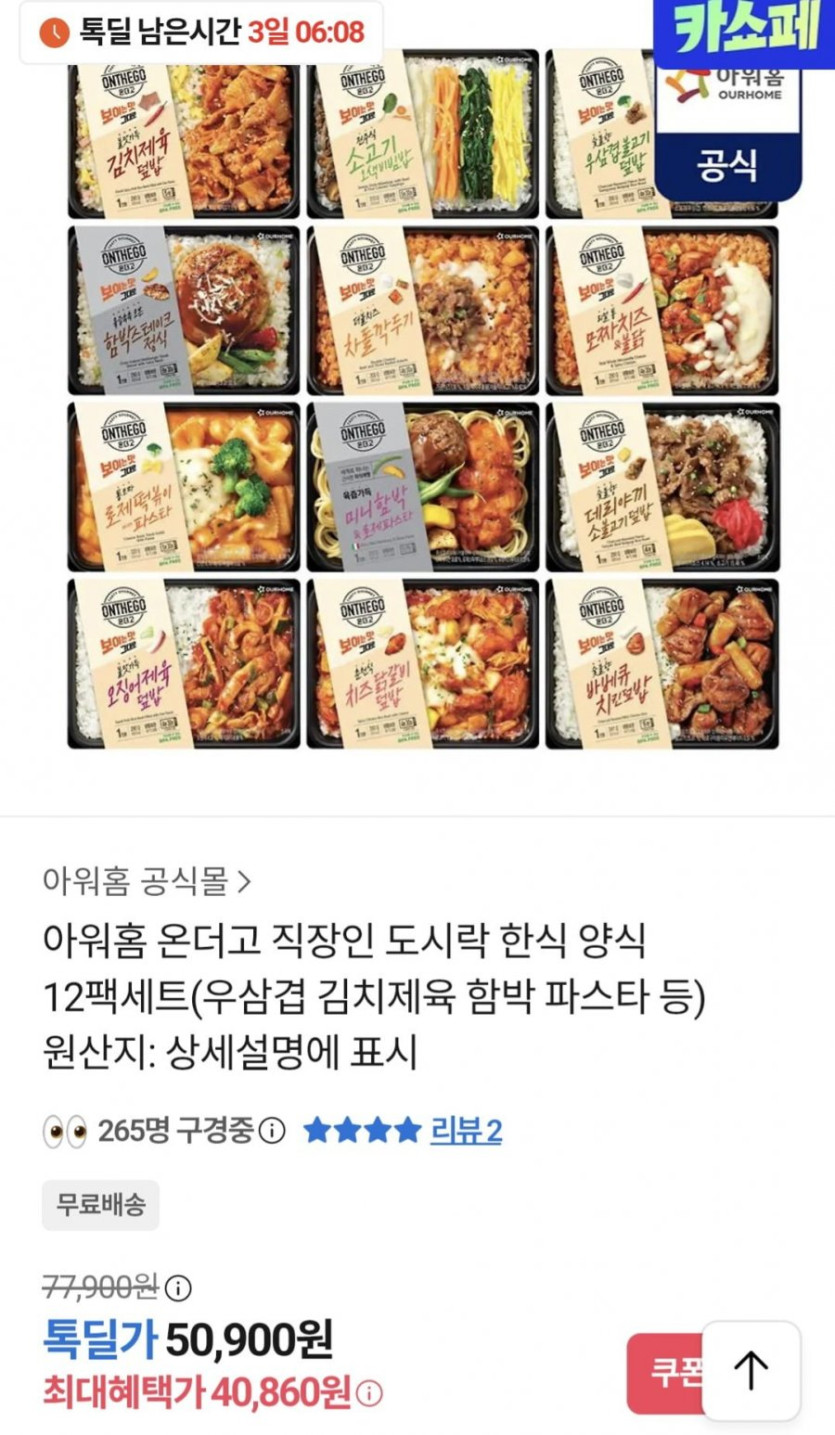The width and height of the screenshot is (835, 1435).
Task: Show info about 최대혜택가 40,860원
Action: pyautogui.click(x=370, y=1392)
